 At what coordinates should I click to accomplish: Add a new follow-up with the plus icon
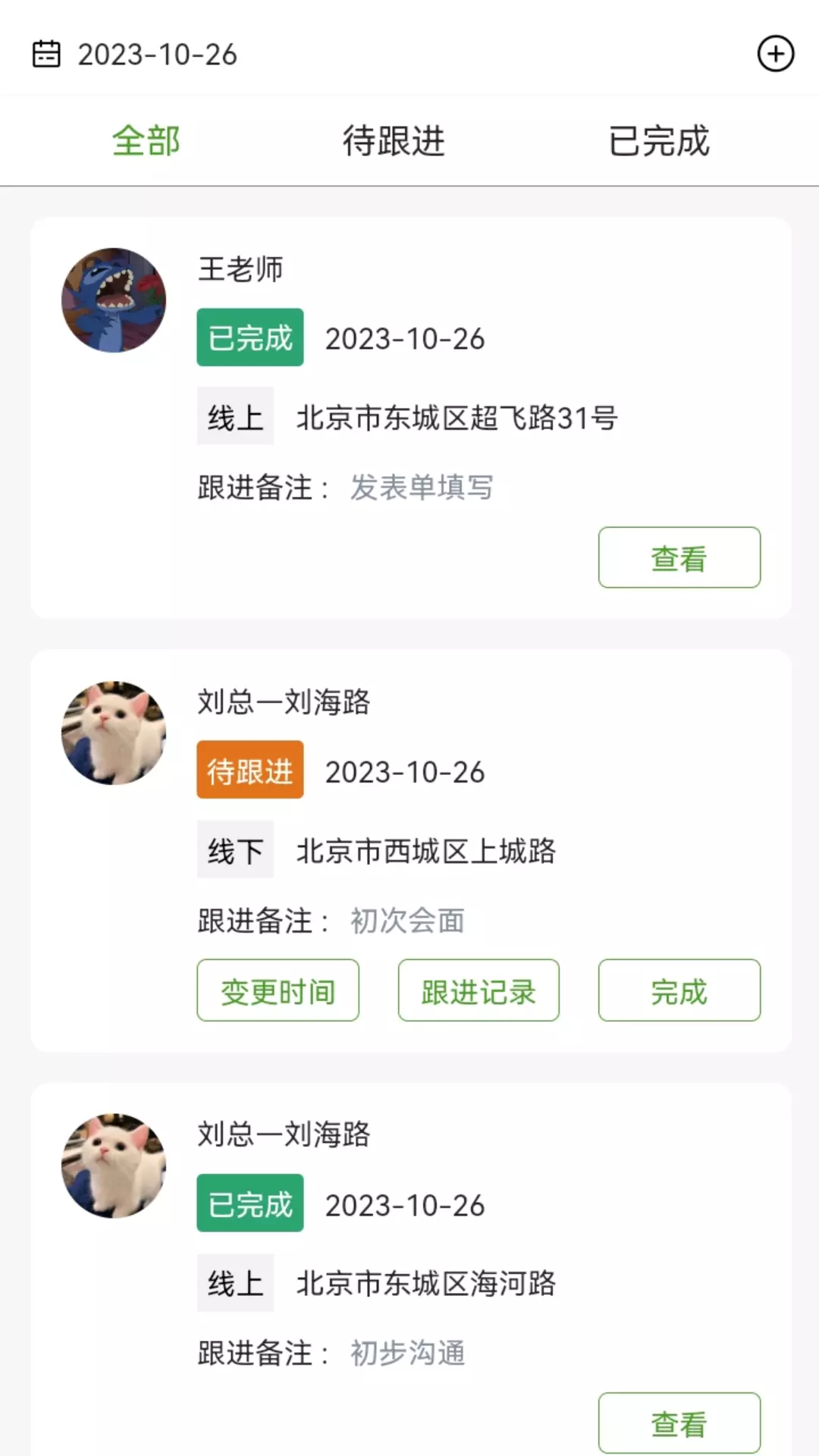[776, 54]
